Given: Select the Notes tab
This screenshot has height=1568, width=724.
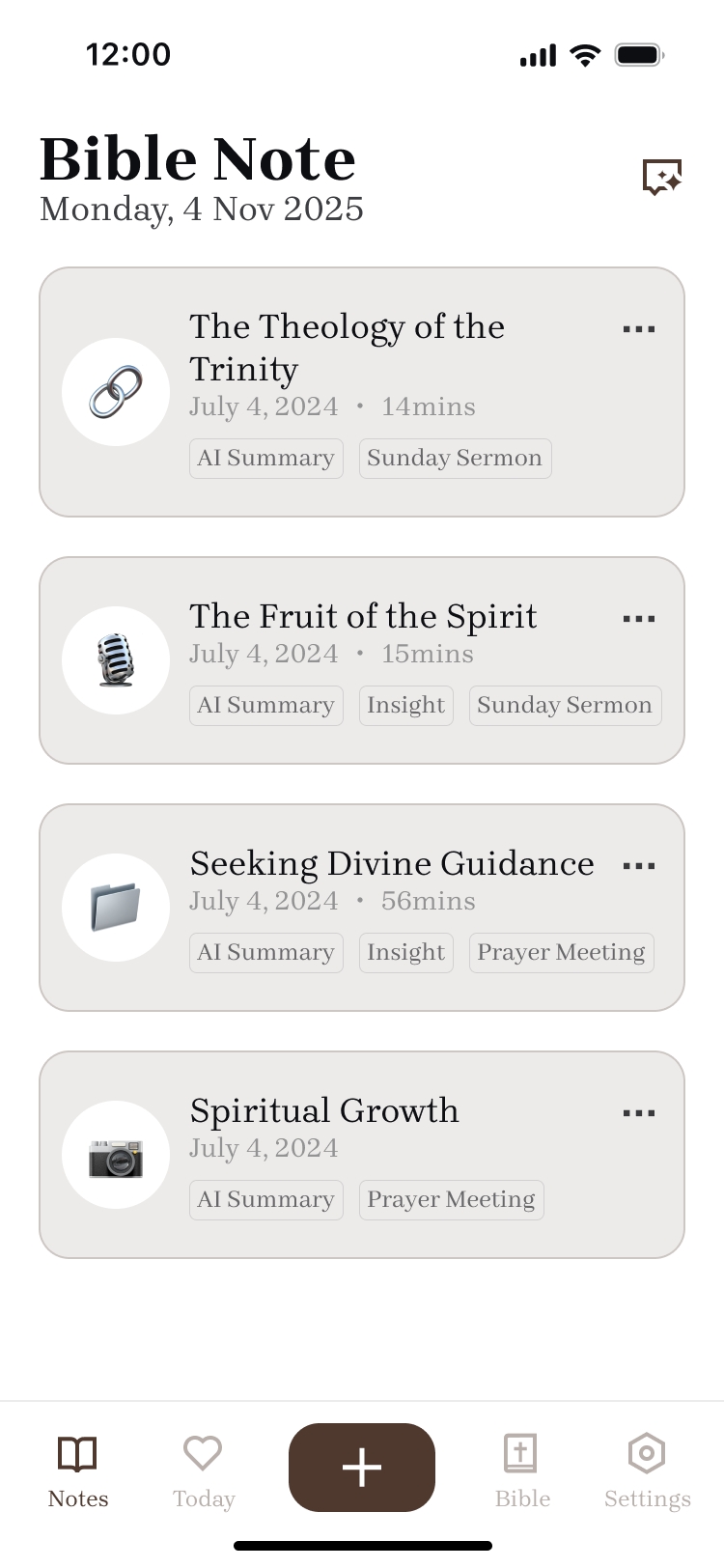Looking at the screenshot, I should 77,1468.
